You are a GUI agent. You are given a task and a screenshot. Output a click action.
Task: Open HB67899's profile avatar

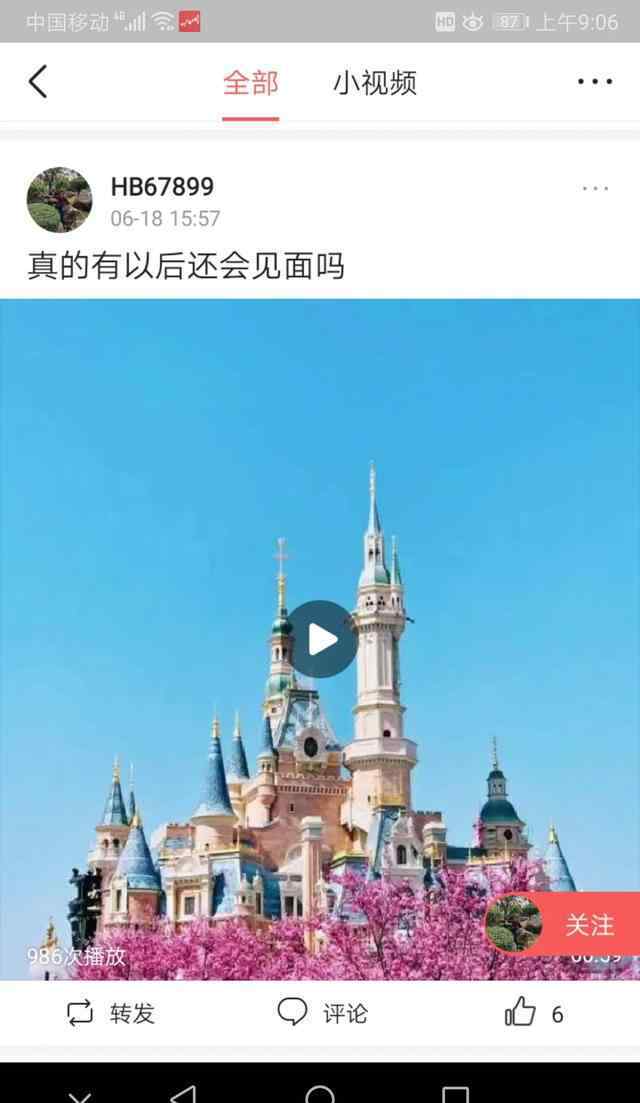click(x=59, y=200)
